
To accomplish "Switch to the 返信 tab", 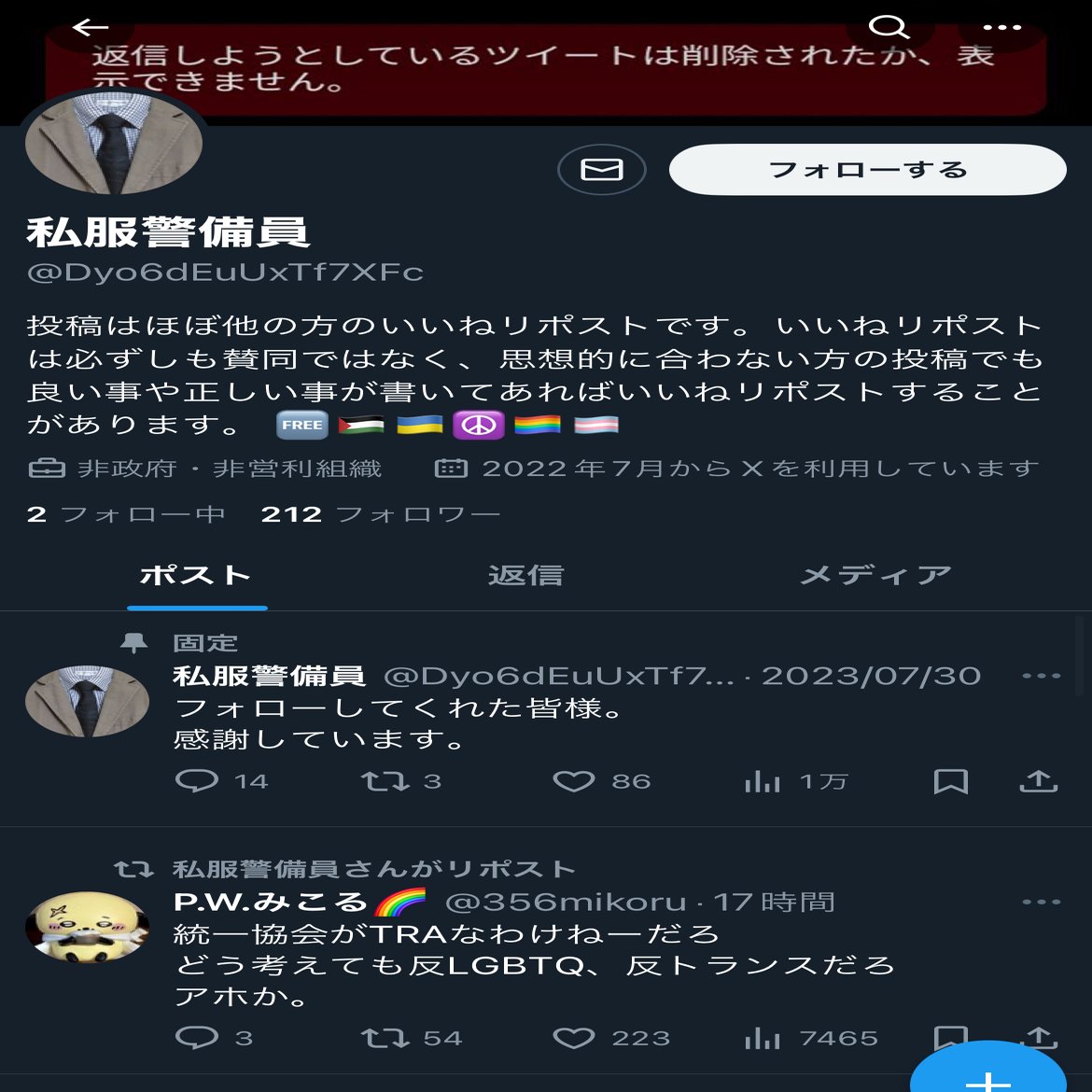I will 525,575.
